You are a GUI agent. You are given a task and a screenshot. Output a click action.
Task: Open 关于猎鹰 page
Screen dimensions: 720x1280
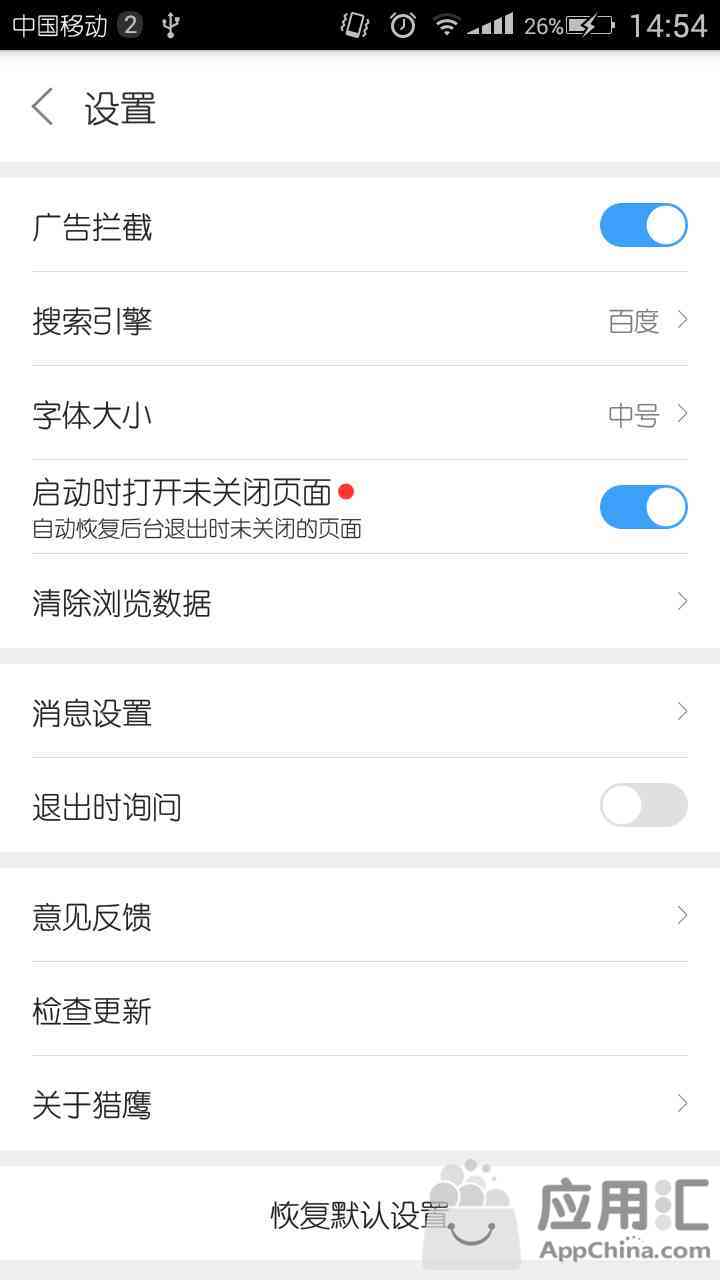coord(360,1104)
